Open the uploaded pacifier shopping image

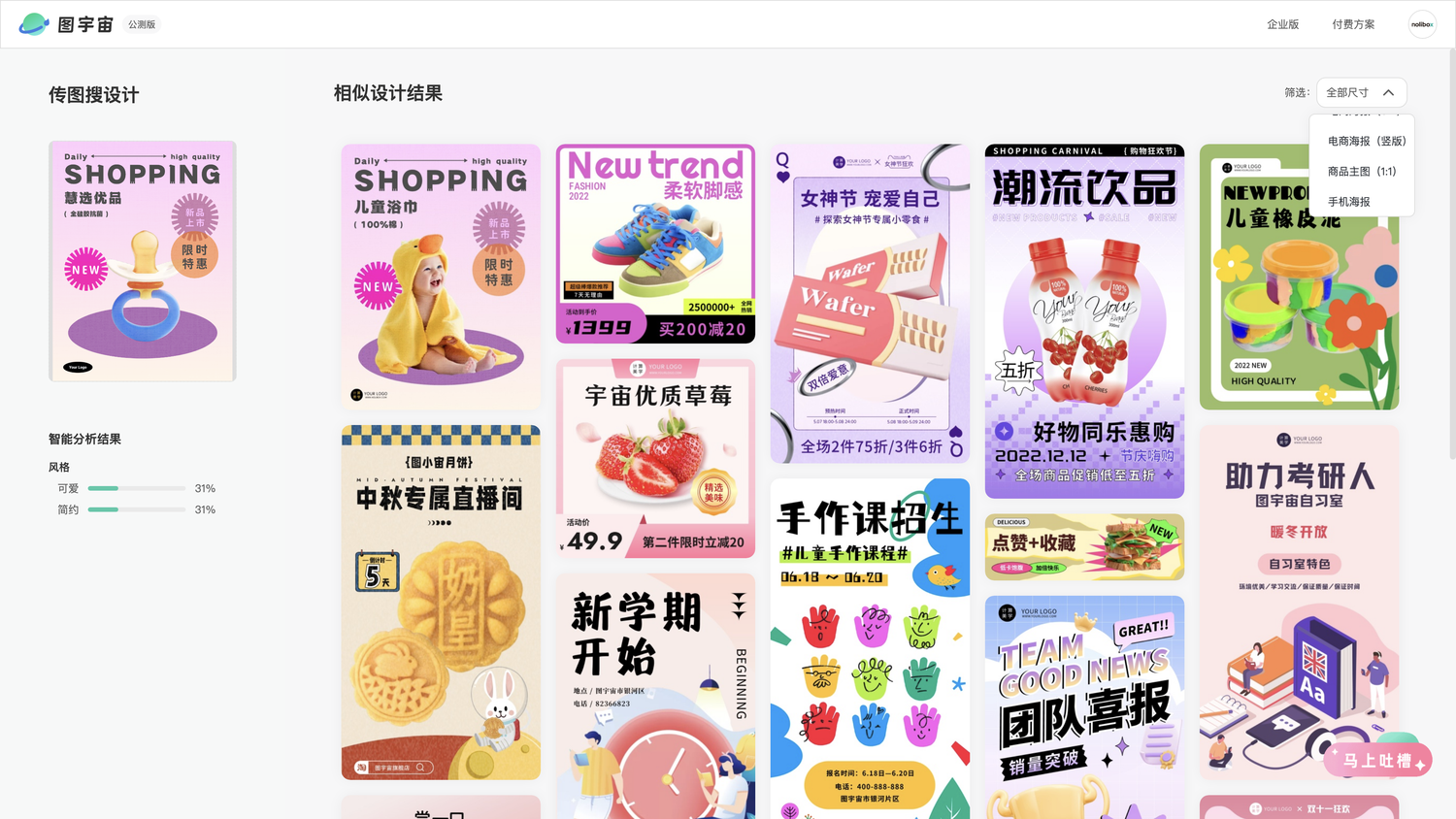(x=143, y=261)
